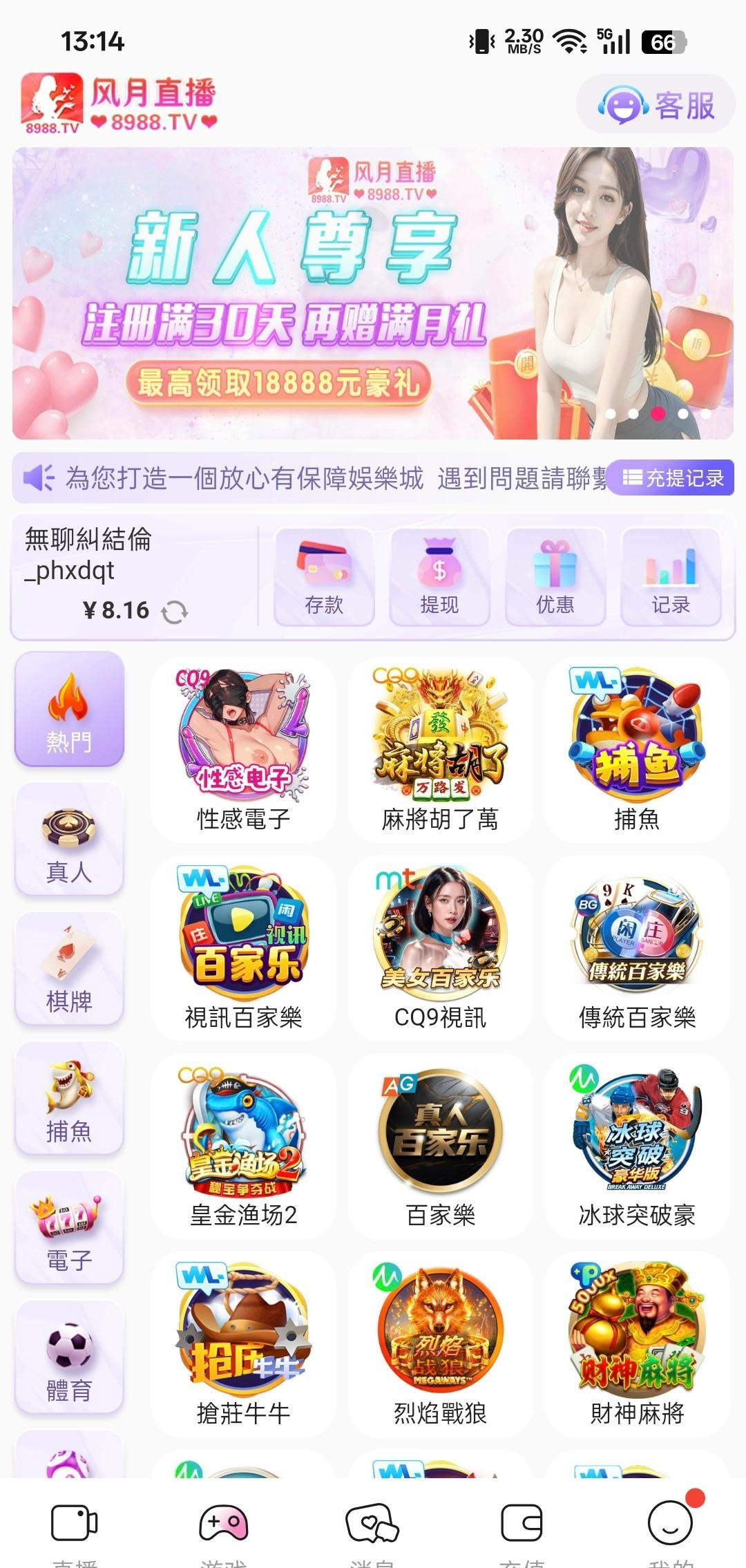
Task: Open the 提现 withdrawal page
Action: (439, 576)
